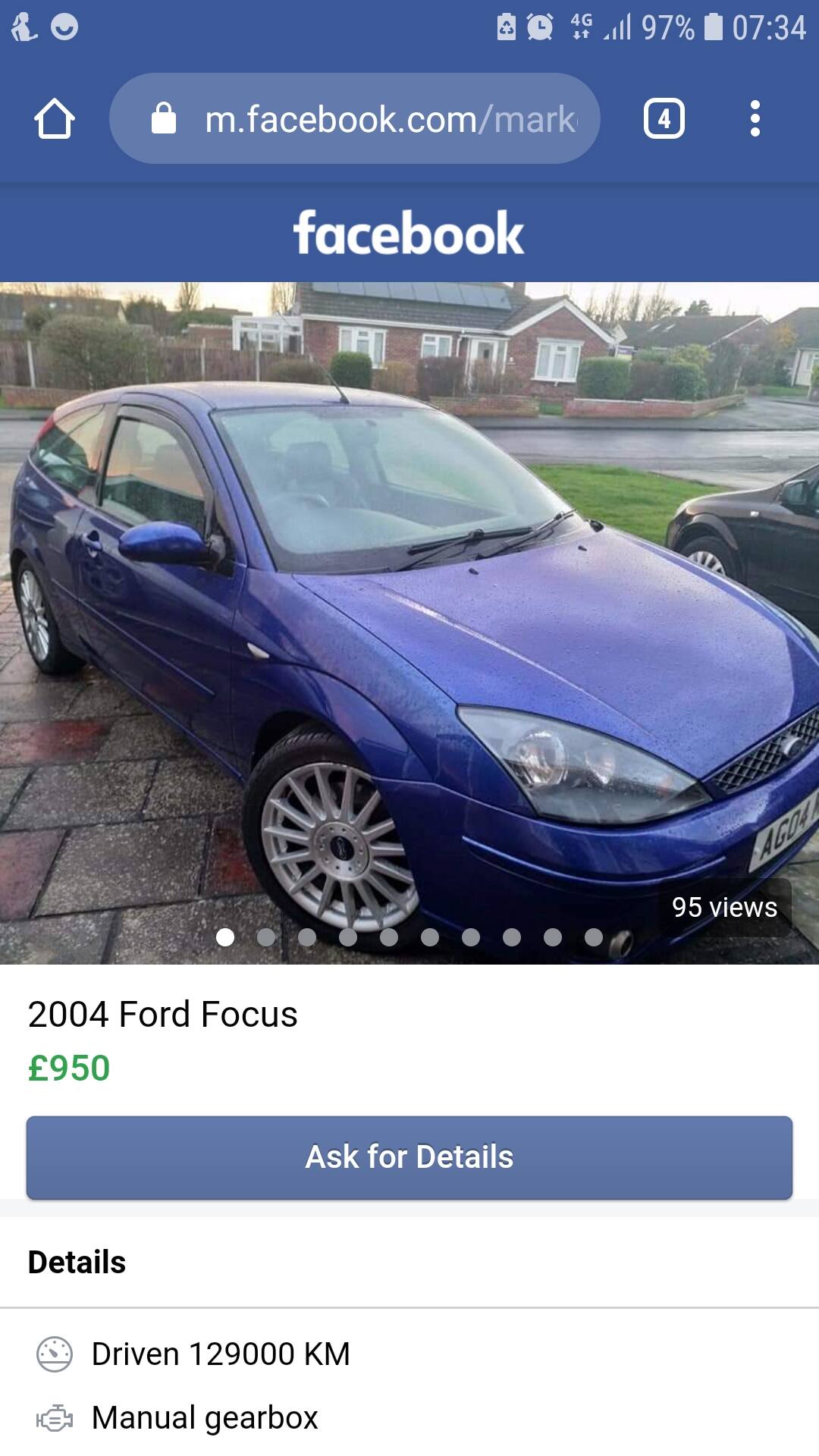Open the browser overflow menu
The width and height of the screenshot is (819, 1456).
(755, 119)
